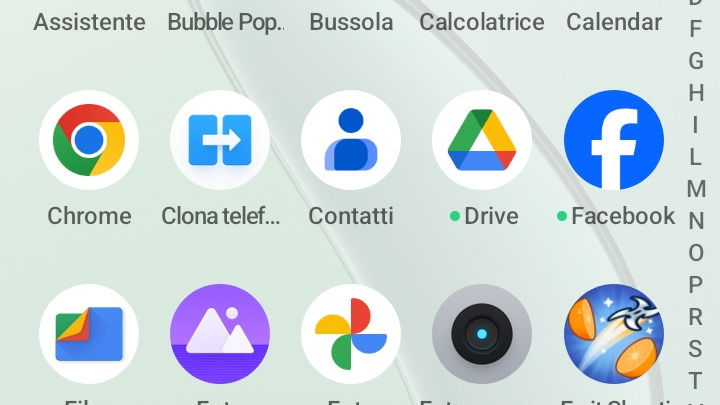
Task: Launch the Facebook app
Action: [x=613, y=140]
